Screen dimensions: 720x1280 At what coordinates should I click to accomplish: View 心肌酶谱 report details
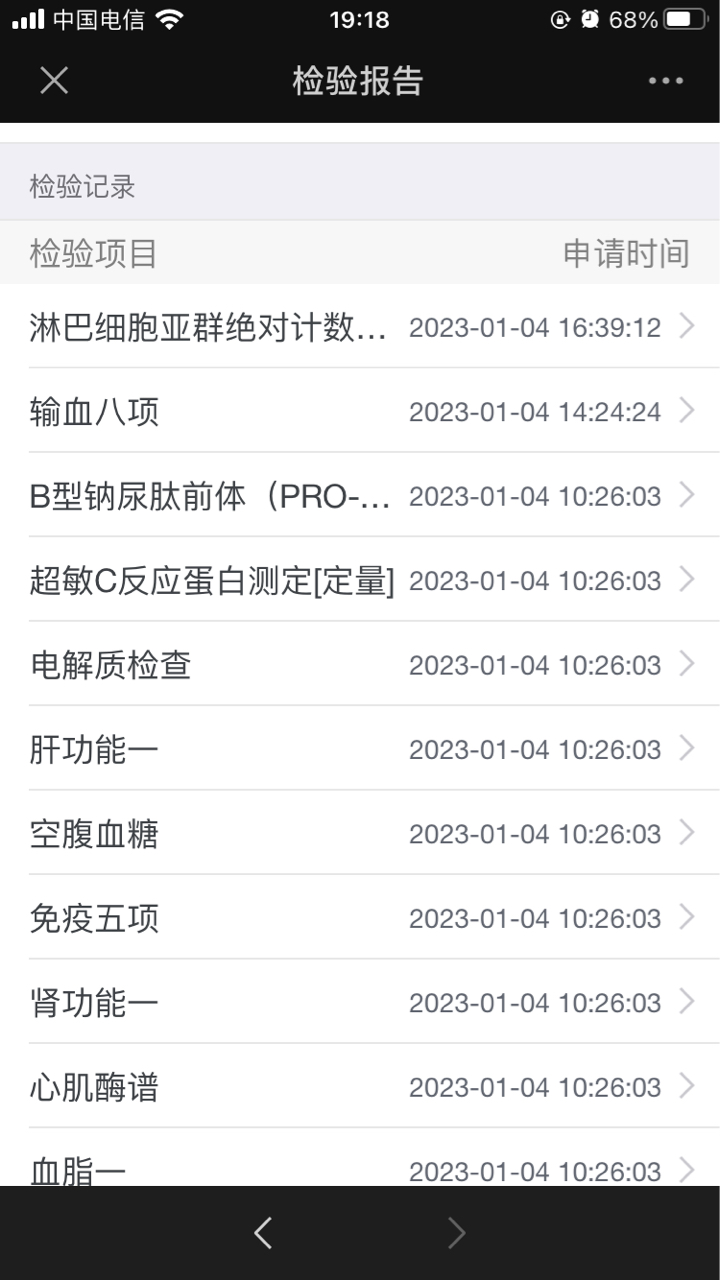pyautogui.click(x=360, y=1086)
